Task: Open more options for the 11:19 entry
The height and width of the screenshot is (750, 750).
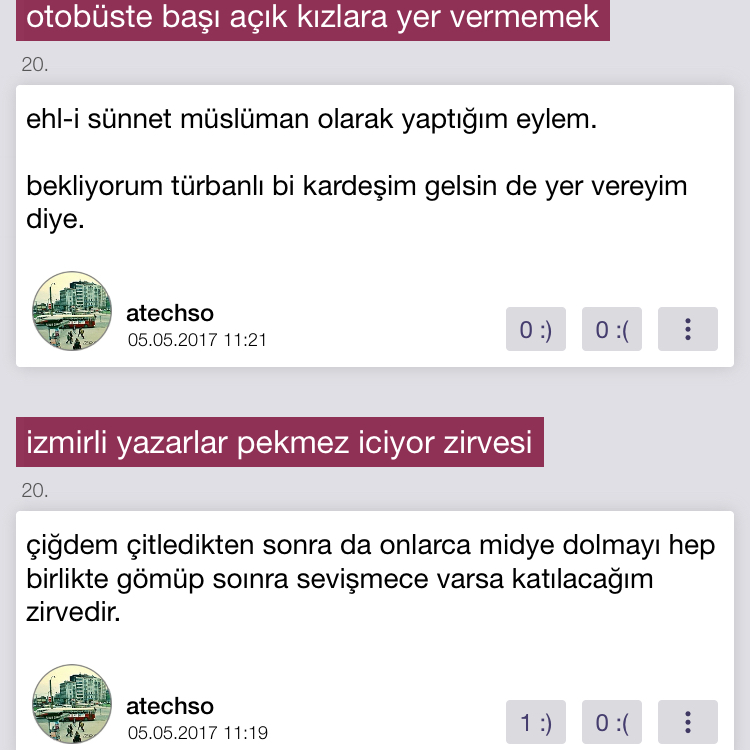Action: point(688,721)
